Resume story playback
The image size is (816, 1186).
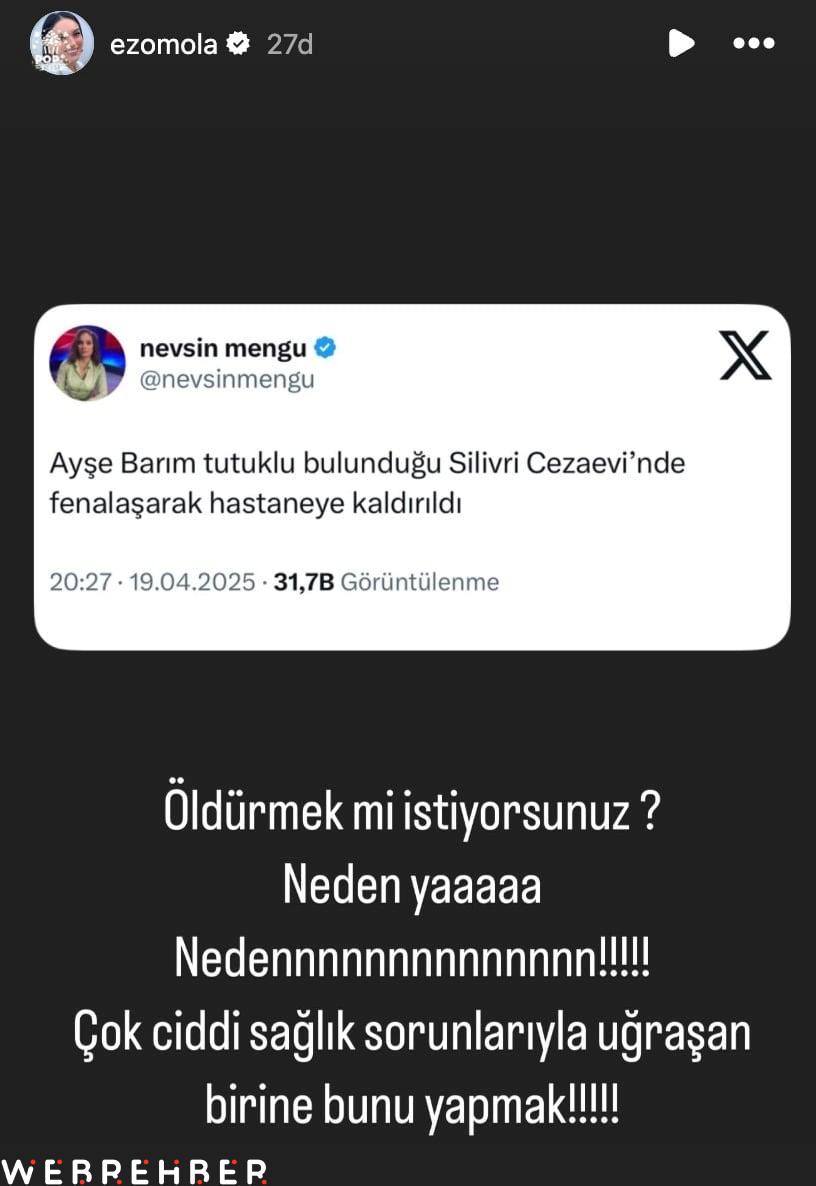click(681, 43)
